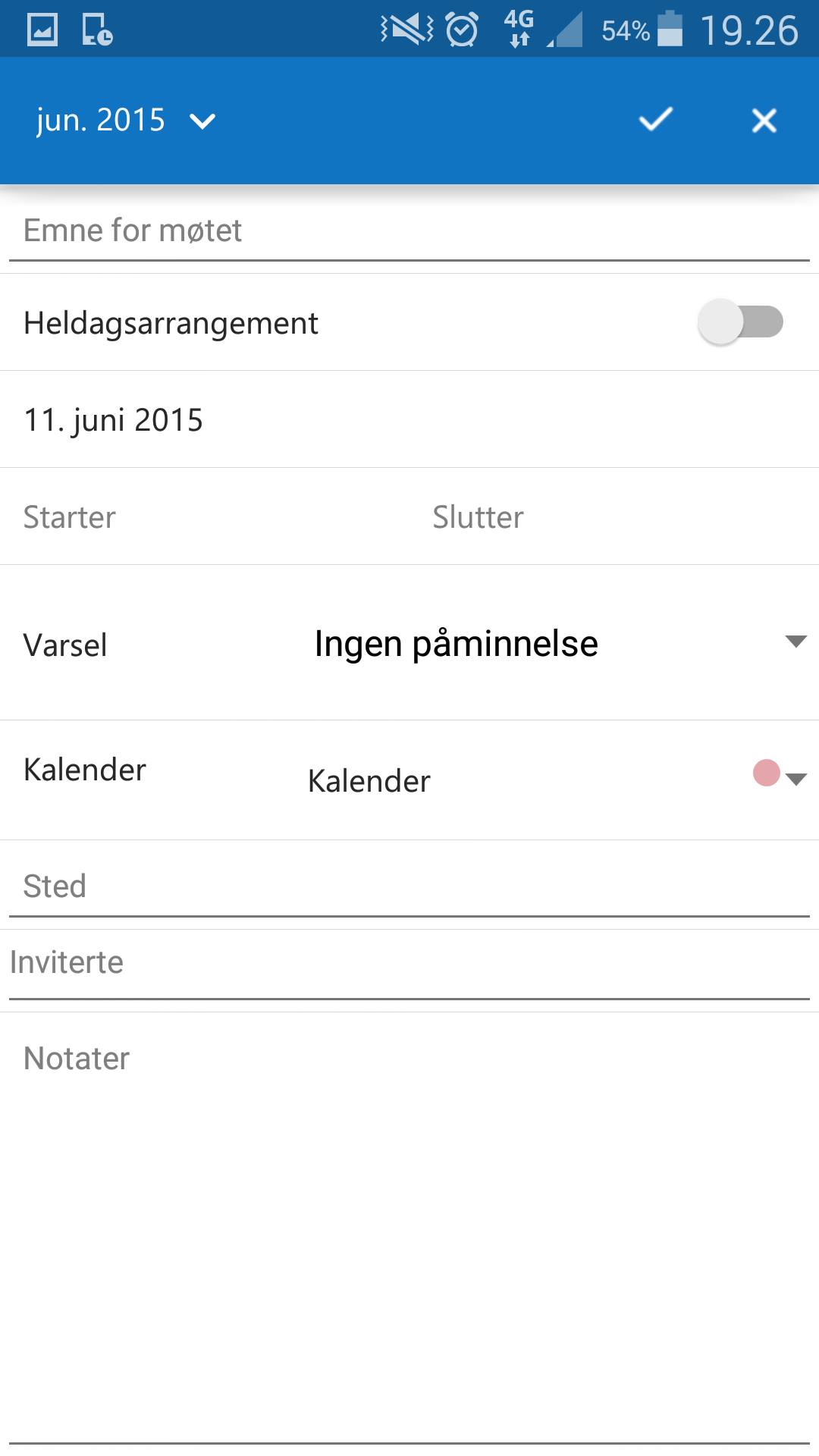This screenshot has width=819, height=1456.
Task: Tap the Notater notes area
Action: click(409, 1228)
